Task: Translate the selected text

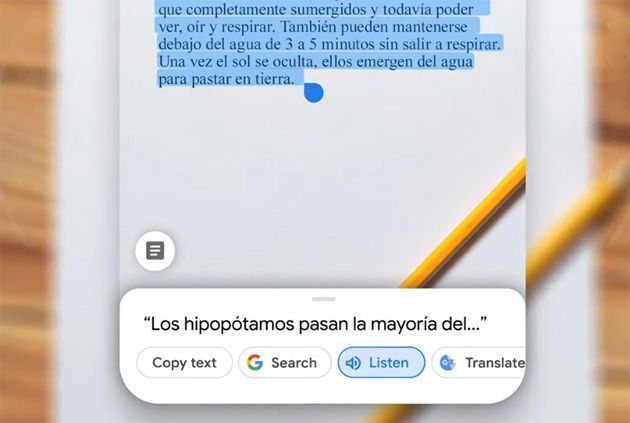Action: (482, 363)
